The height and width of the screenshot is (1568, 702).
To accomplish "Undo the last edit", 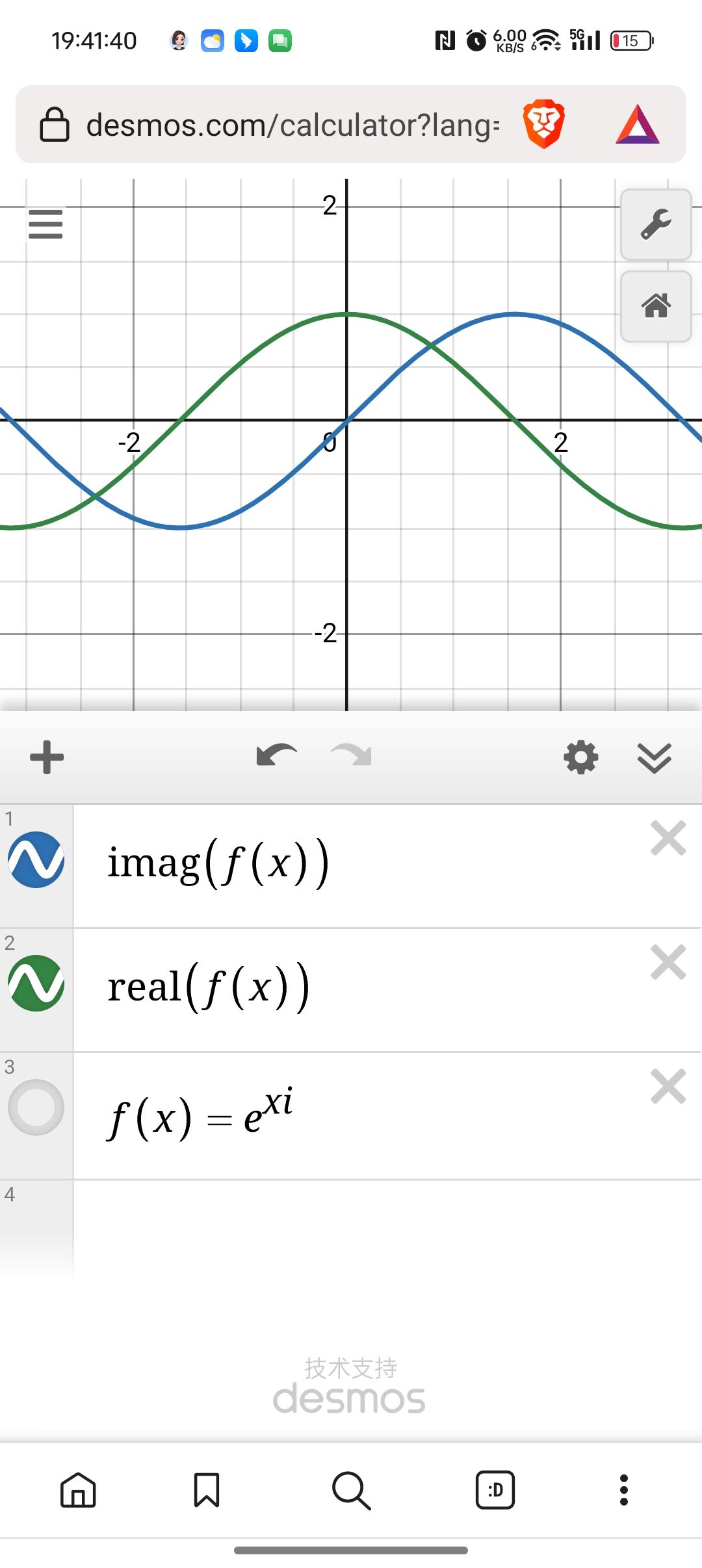I will pyautogui.click(x=276, y=756).
